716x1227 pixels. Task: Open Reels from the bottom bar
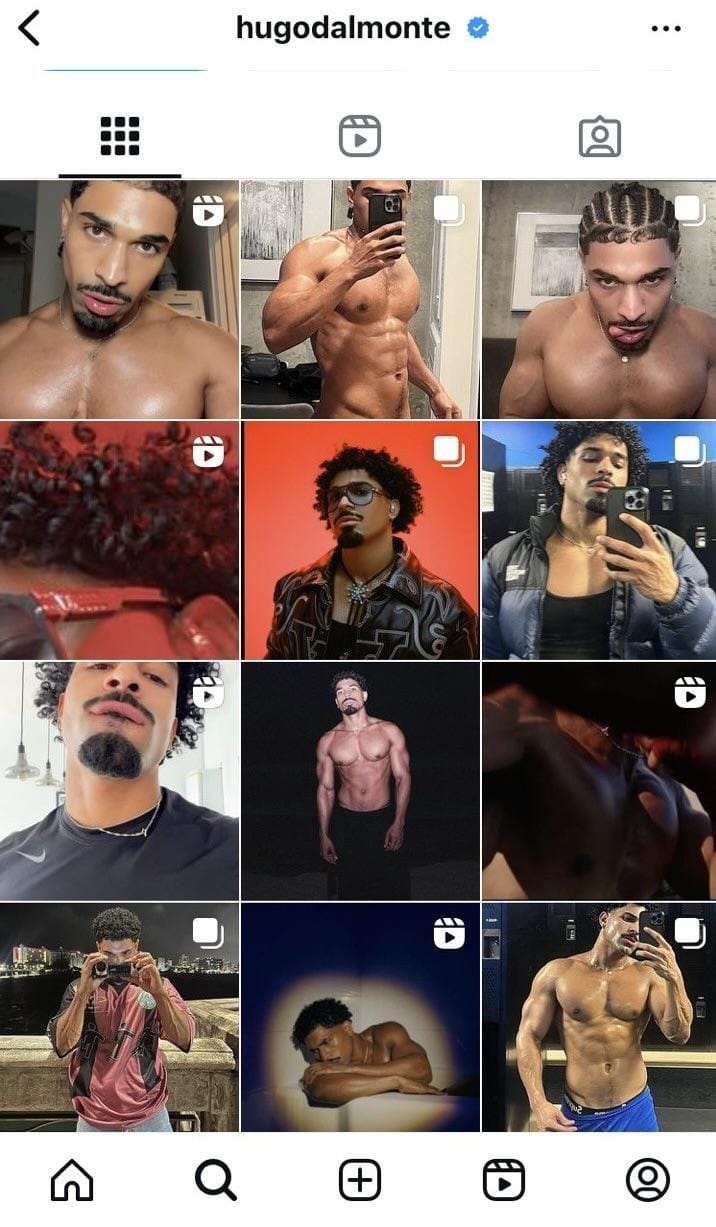coord(503,1181)
